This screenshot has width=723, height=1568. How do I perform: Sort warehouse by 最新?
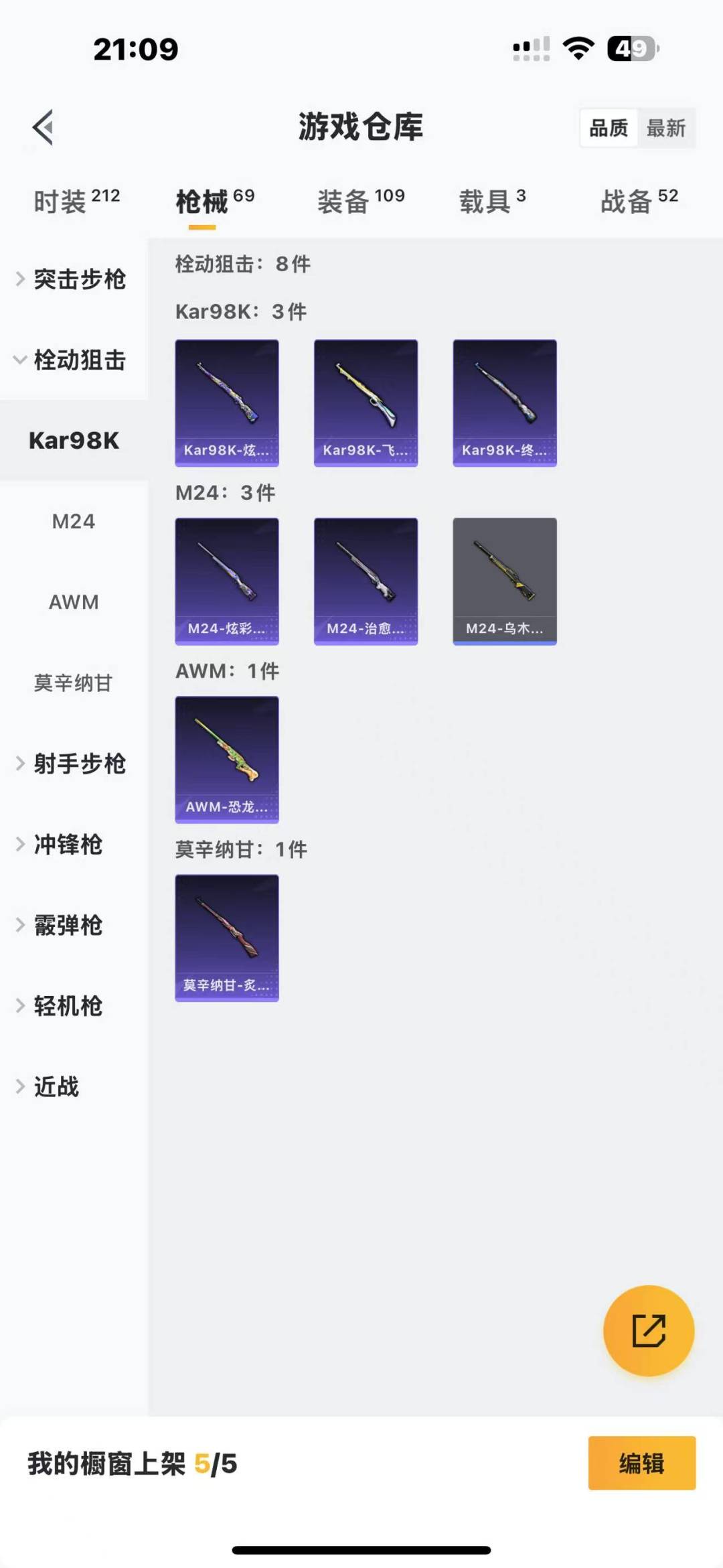(x=665, y=128)
